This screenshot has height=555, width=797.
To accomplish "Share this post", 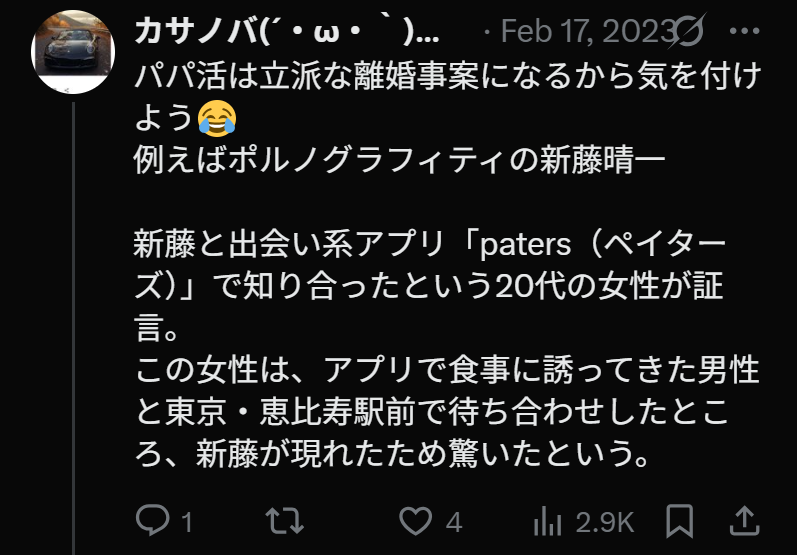I will [x=743, y=520].
